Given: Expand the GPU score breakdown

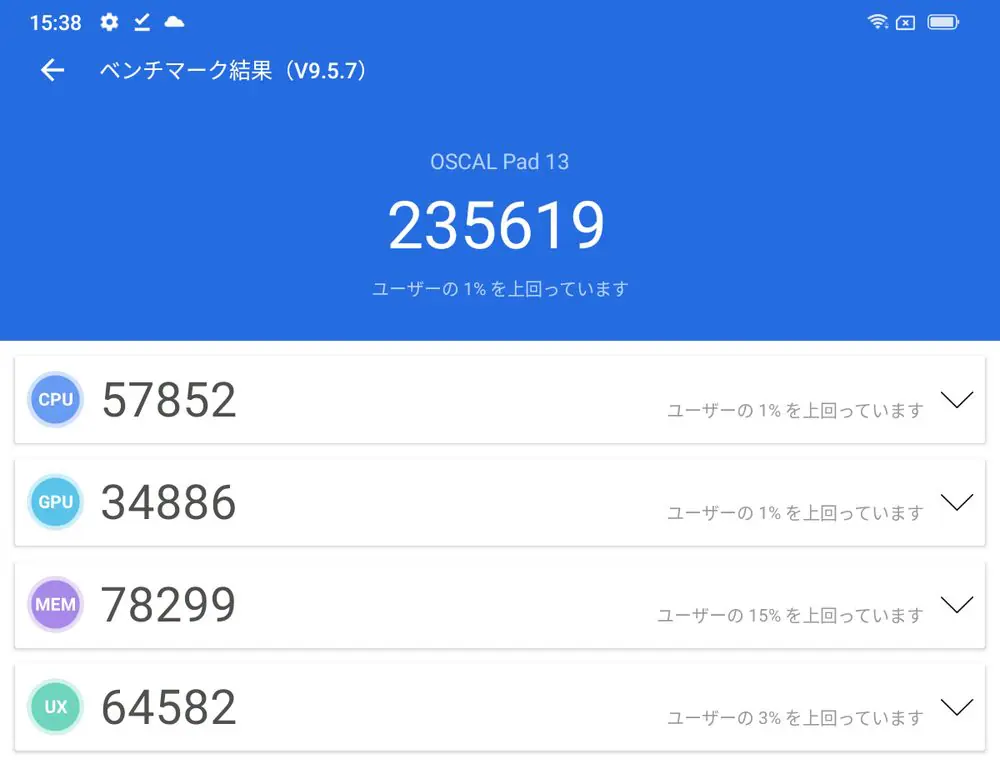Looking at the screenshot, I should pos(956,503).
